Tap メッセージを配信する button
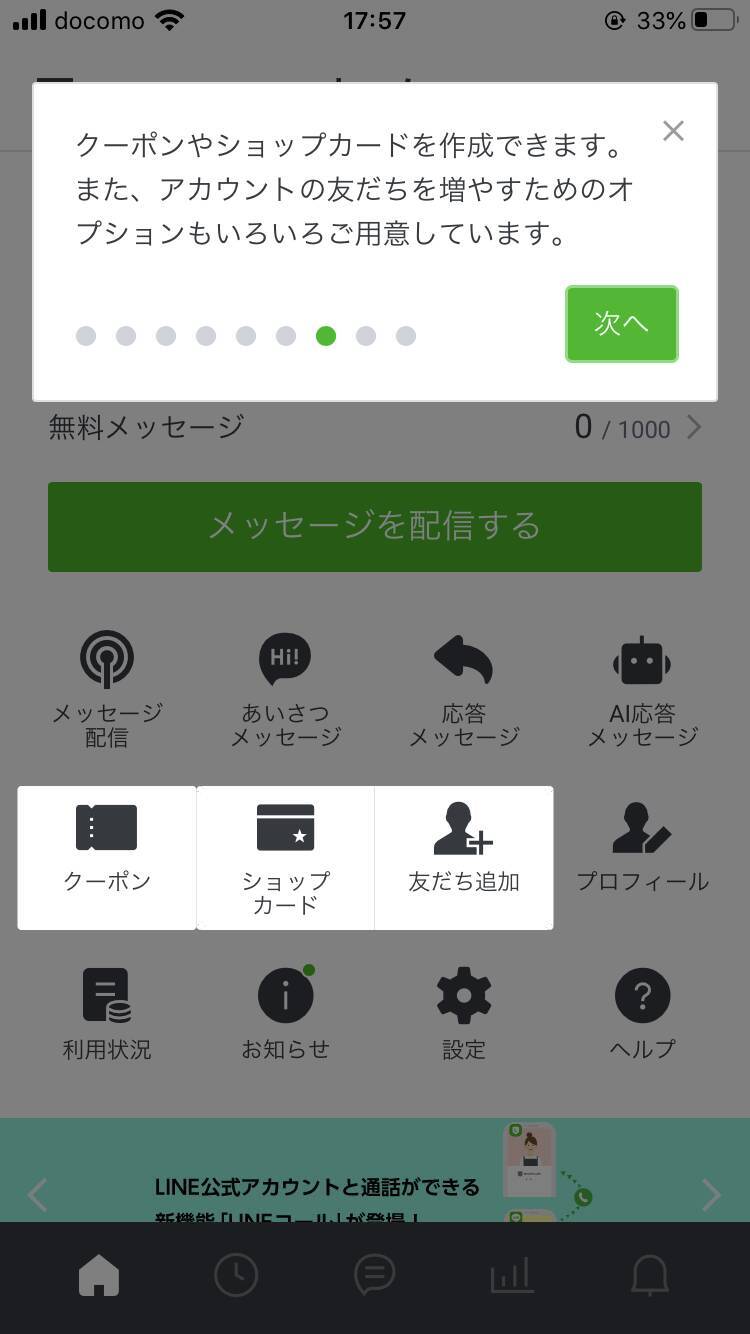This screenshot has width=750, height=1334. tap(375, 527)
